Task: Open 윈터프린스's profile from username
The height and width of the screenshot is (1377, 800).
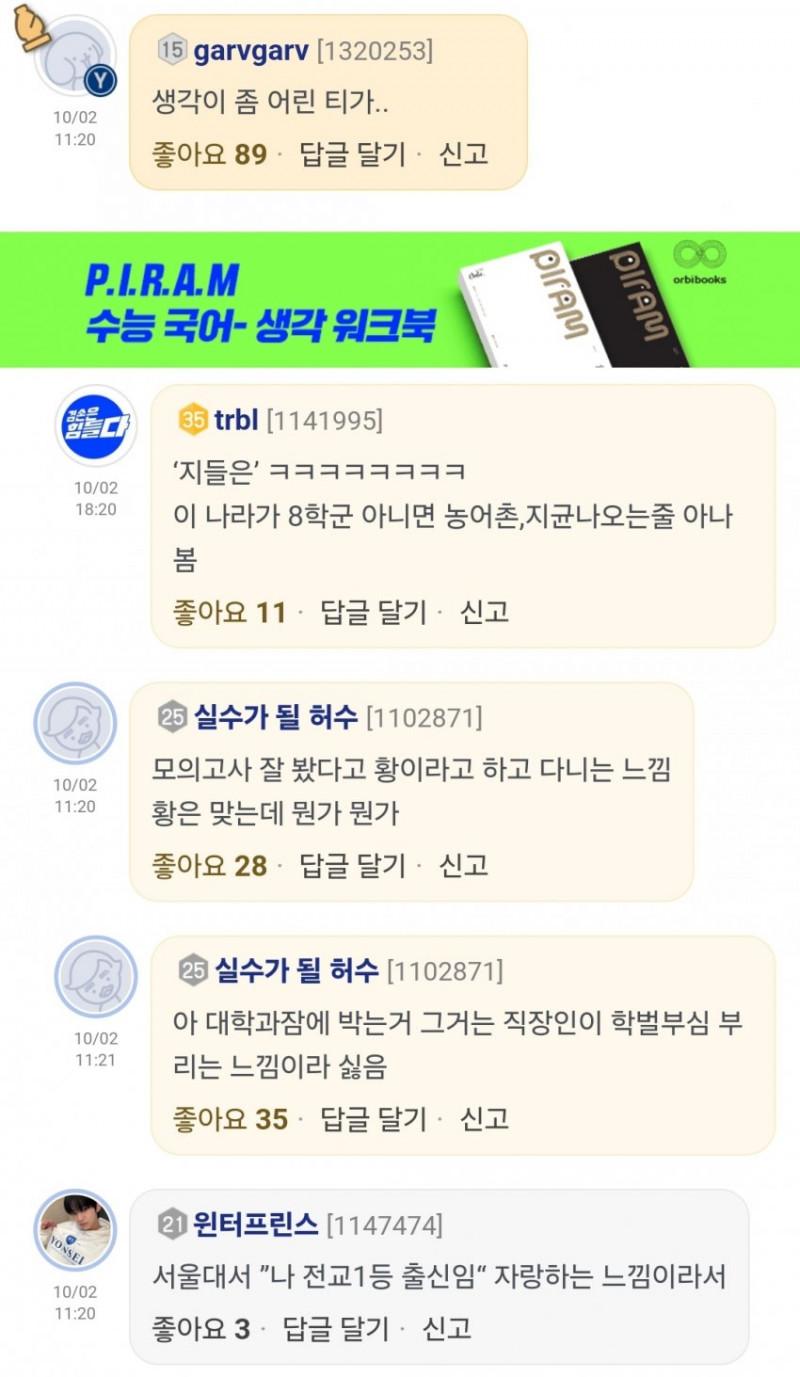Action: [x=256, y=1223]
